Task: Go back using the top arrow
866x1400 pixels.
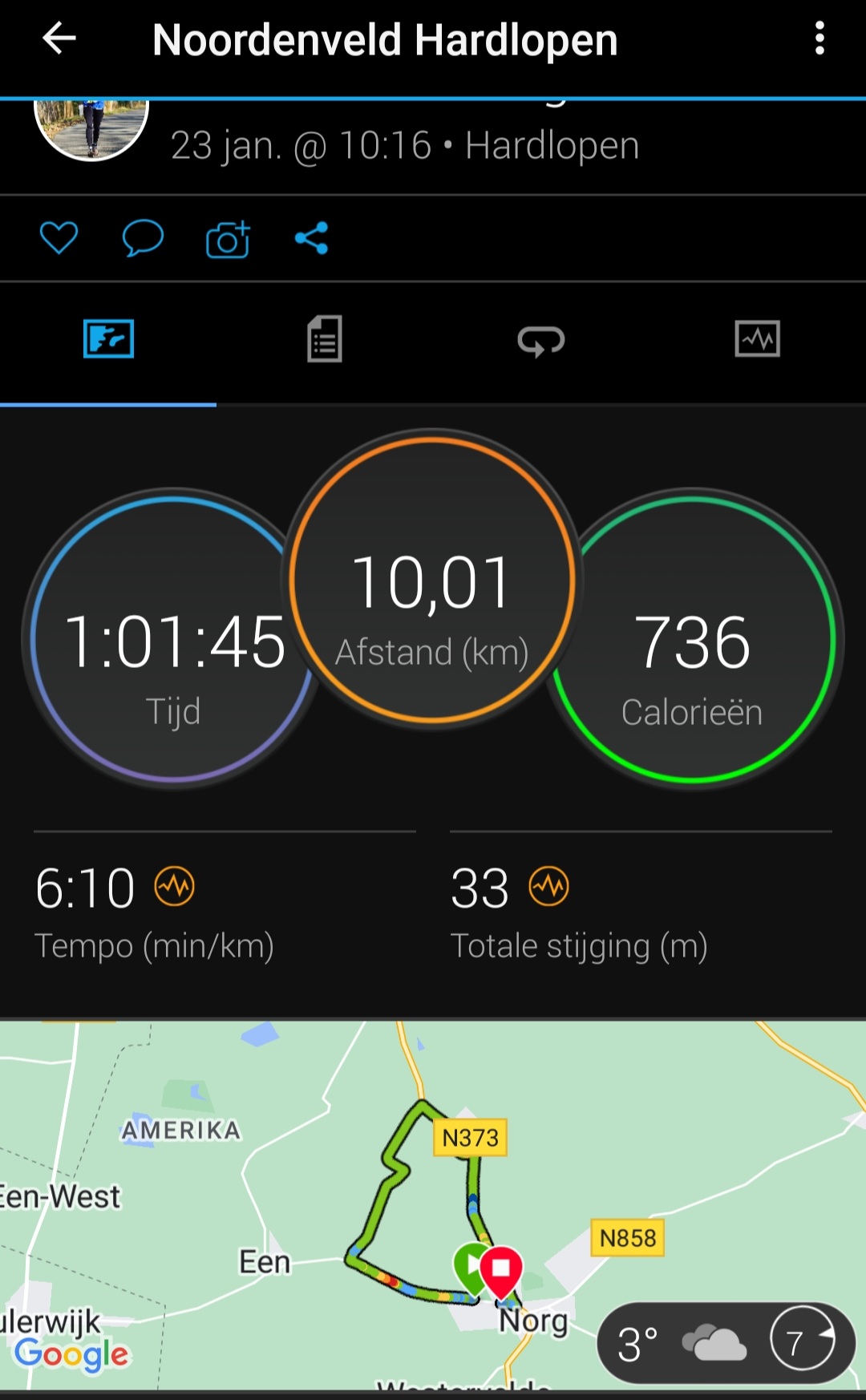Action: pos(59,38)
